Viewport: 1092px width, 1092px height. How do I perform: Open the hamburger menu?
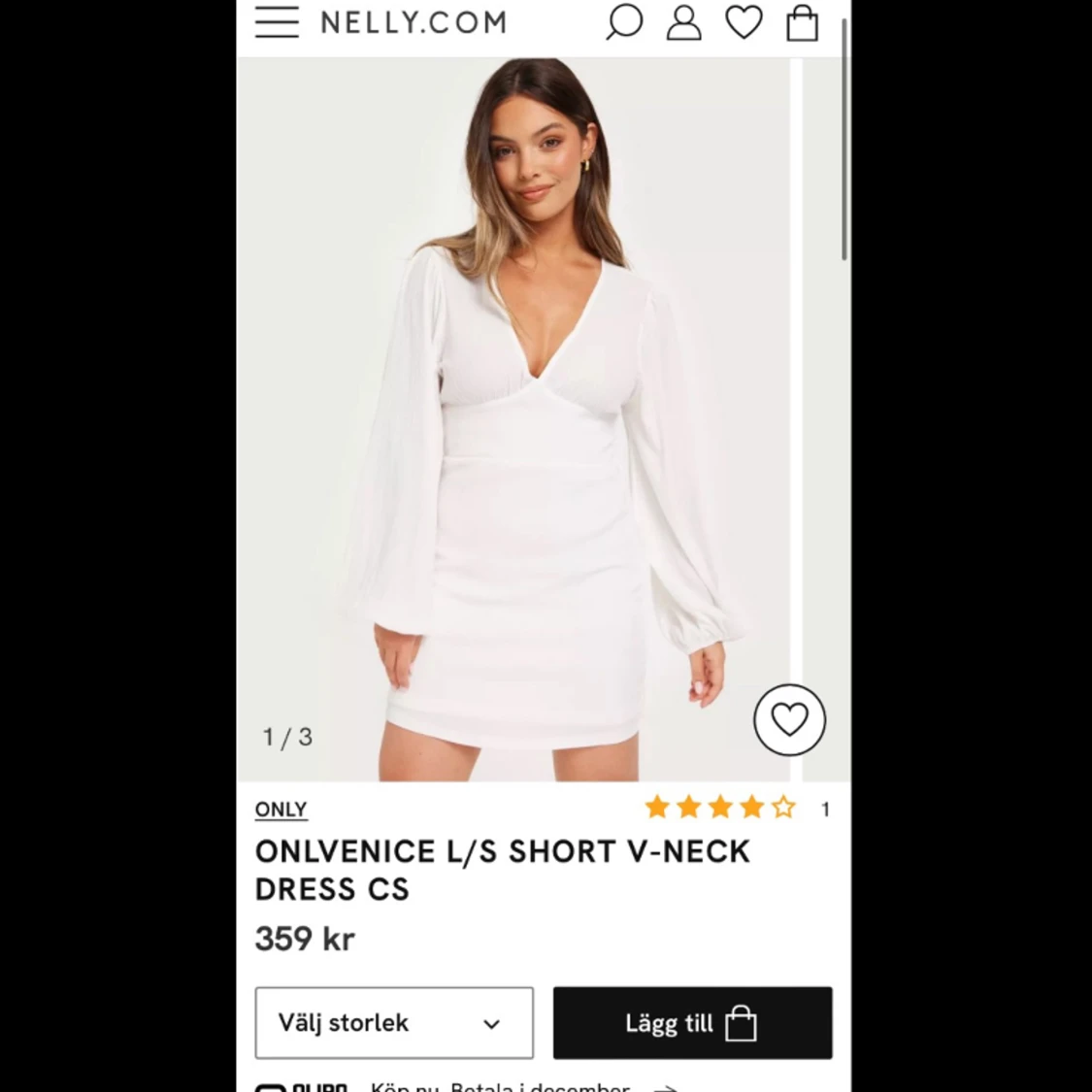[277, 22]
